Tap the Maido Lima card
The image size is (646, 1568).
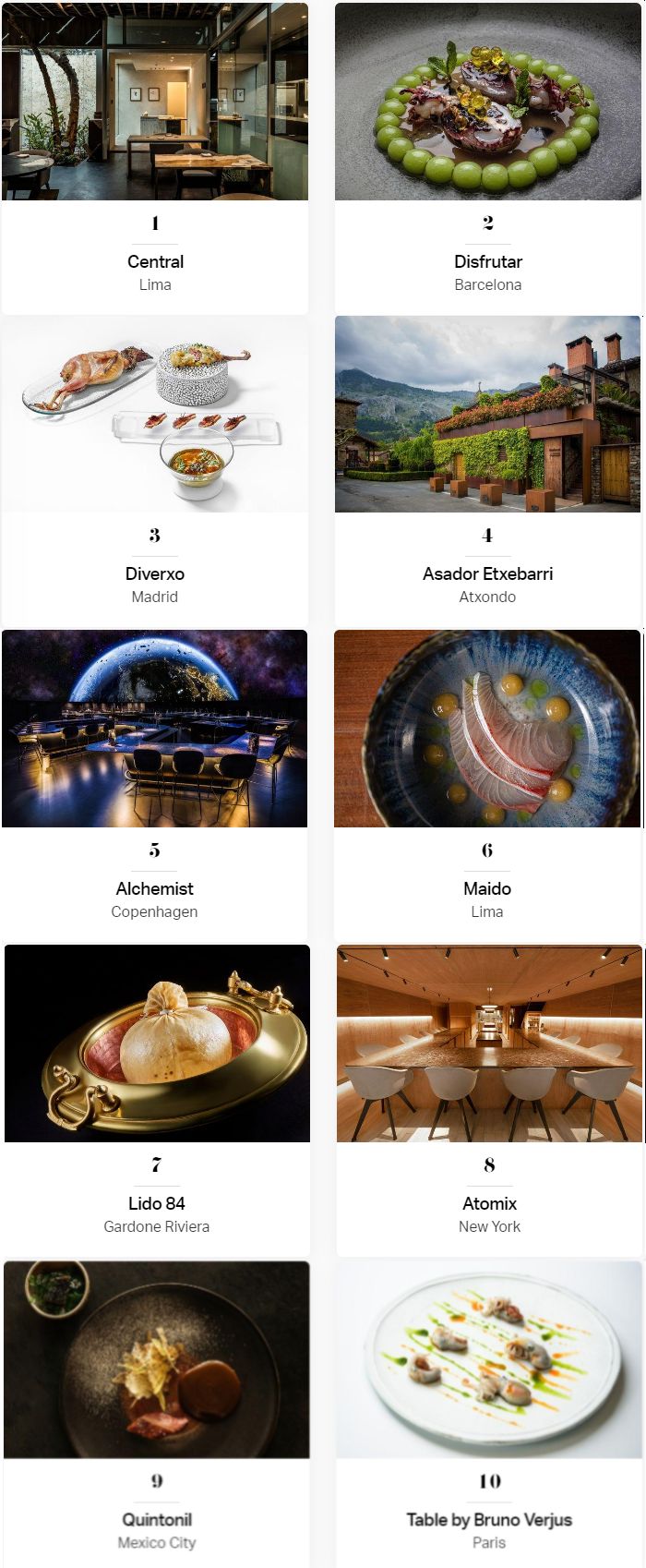[x=487, y=888]
